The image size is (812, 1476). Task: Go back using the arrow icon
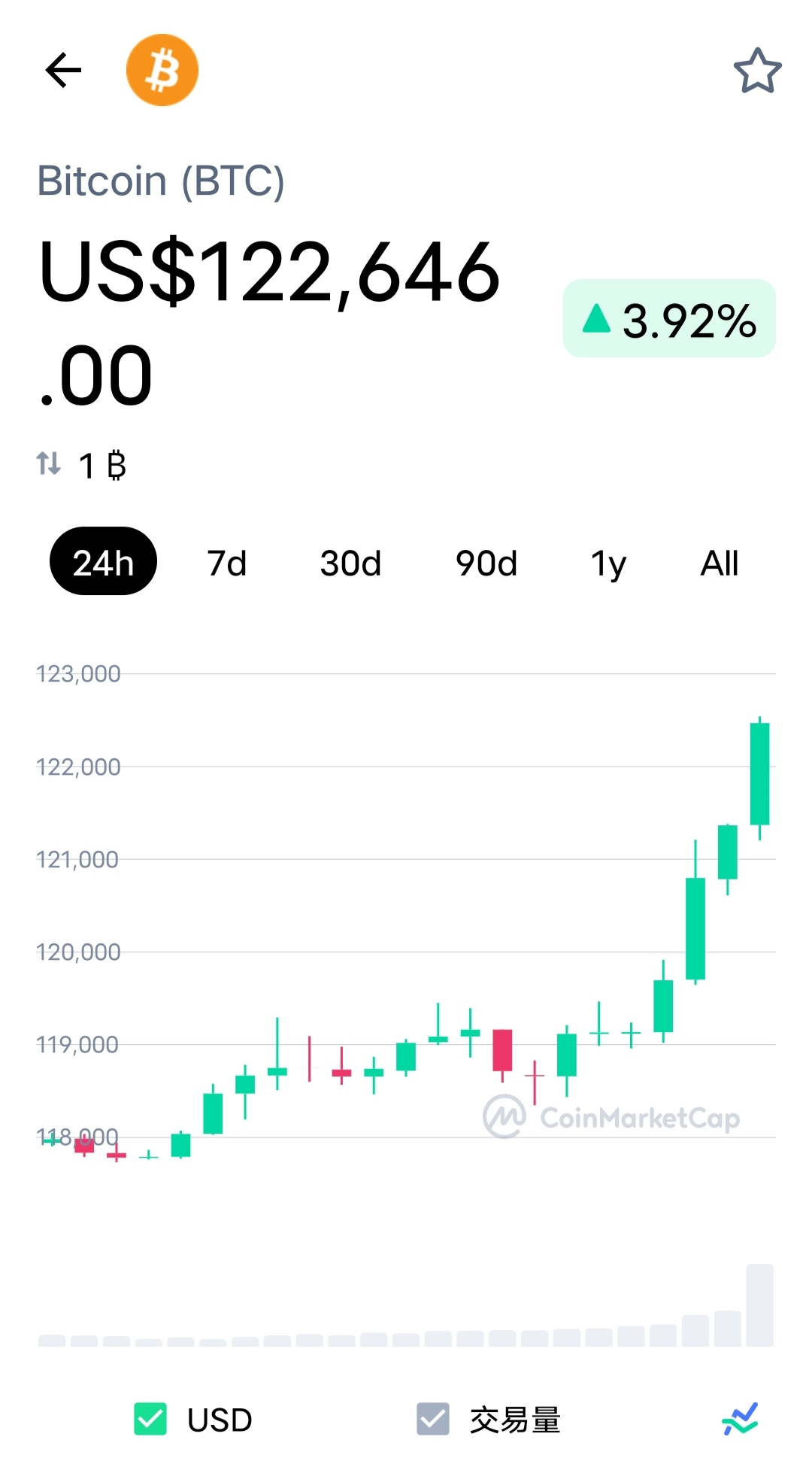(63, 70)
